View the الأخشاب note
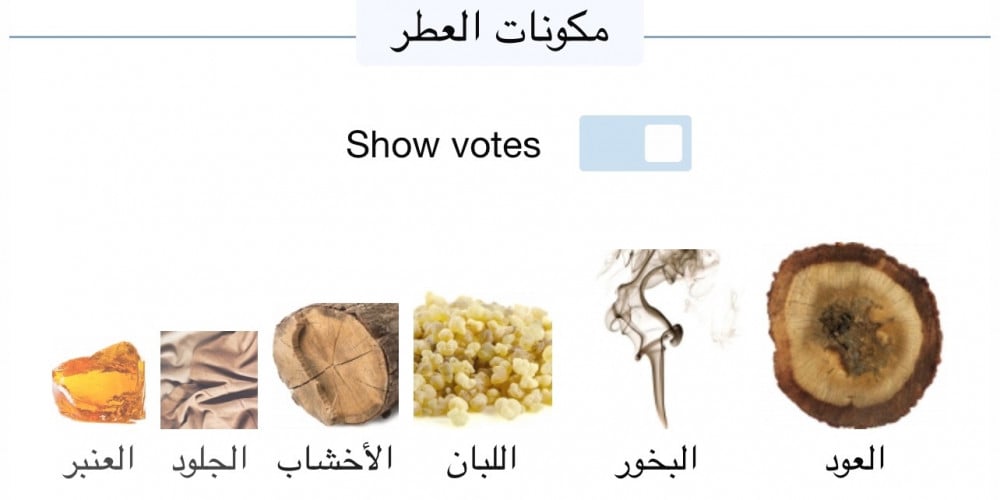The width and height of the screenshot is (1000, 500). [336, 364]
